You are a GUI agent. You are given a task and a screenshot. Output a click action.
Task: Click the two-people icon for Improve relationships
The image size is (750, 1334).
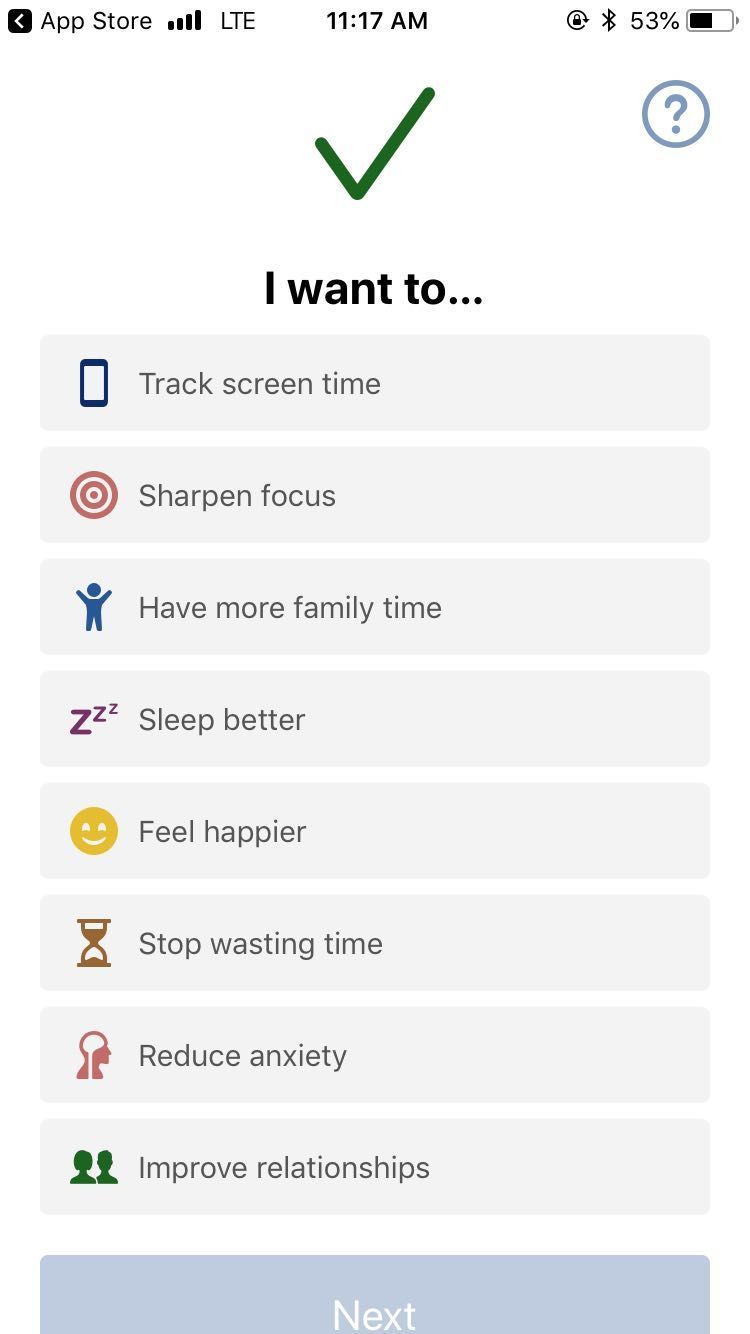(93, 1167)
